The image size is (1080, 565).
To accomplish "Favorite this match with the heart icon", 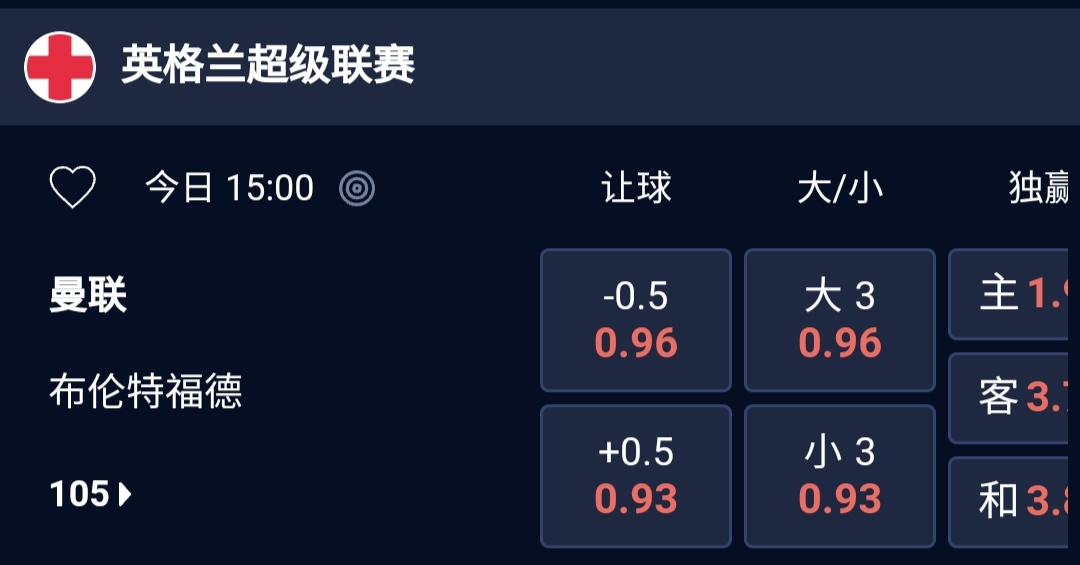I will [72, 188].
